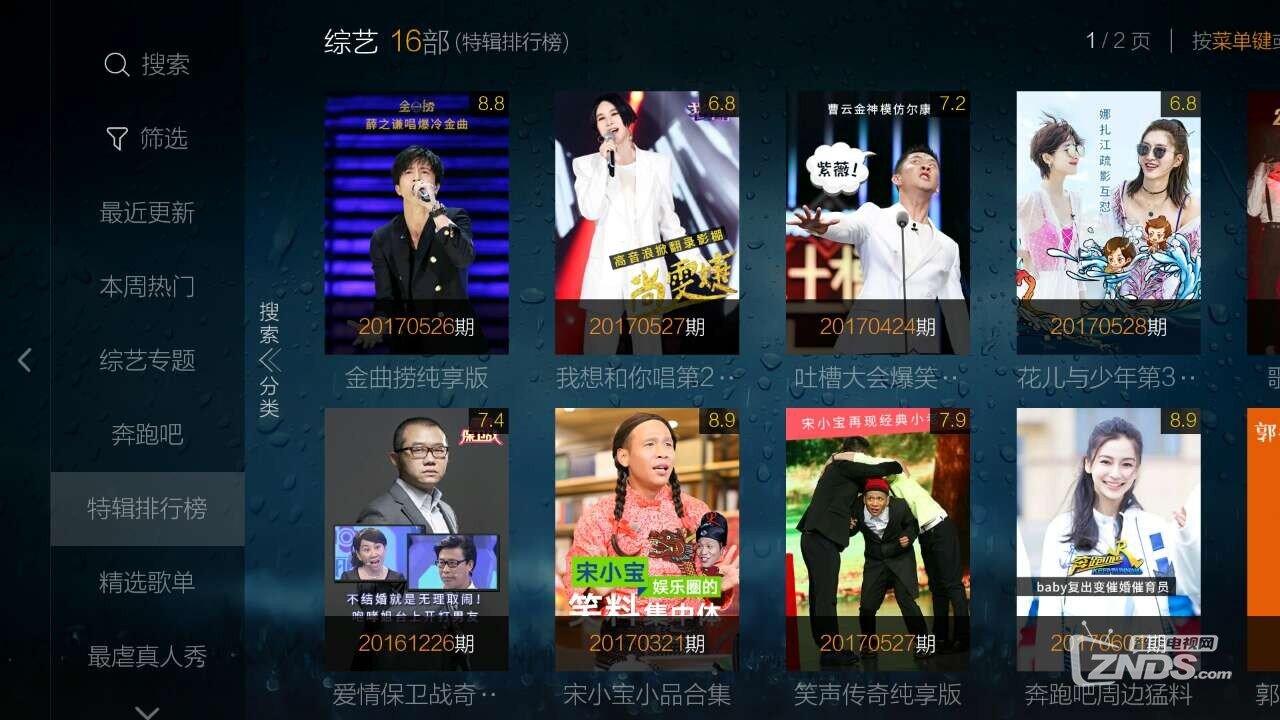1280x720 pixels.
Task: Open 最虐真人秀 category
Action: click(x=147, y=657)
